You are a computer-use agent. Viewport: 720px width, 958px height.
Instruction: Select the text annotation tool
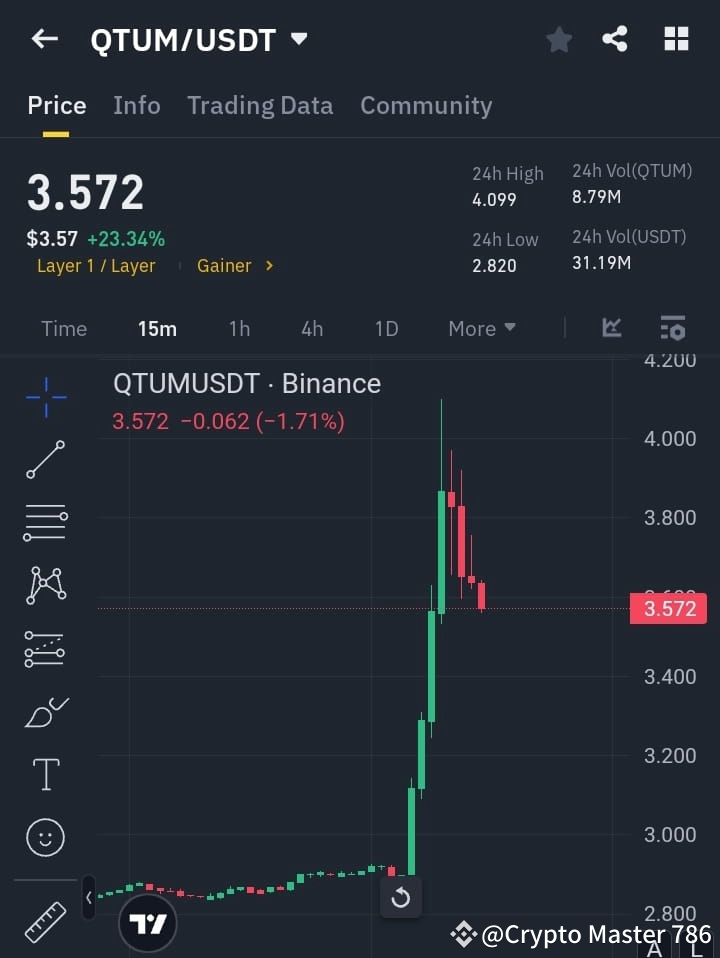45,774
